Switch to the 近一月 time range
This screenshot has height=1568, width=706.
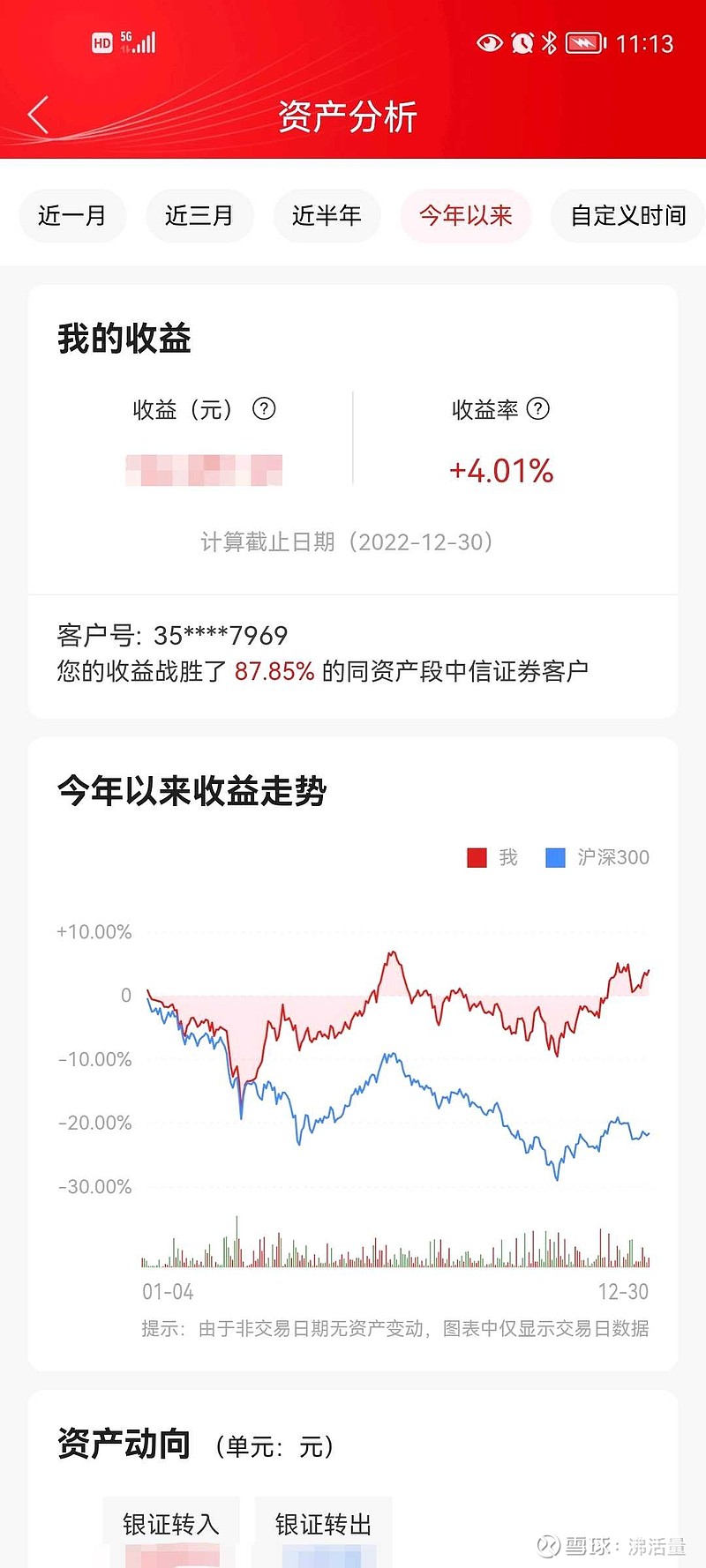pyautogui.click(x=72, y=215)
